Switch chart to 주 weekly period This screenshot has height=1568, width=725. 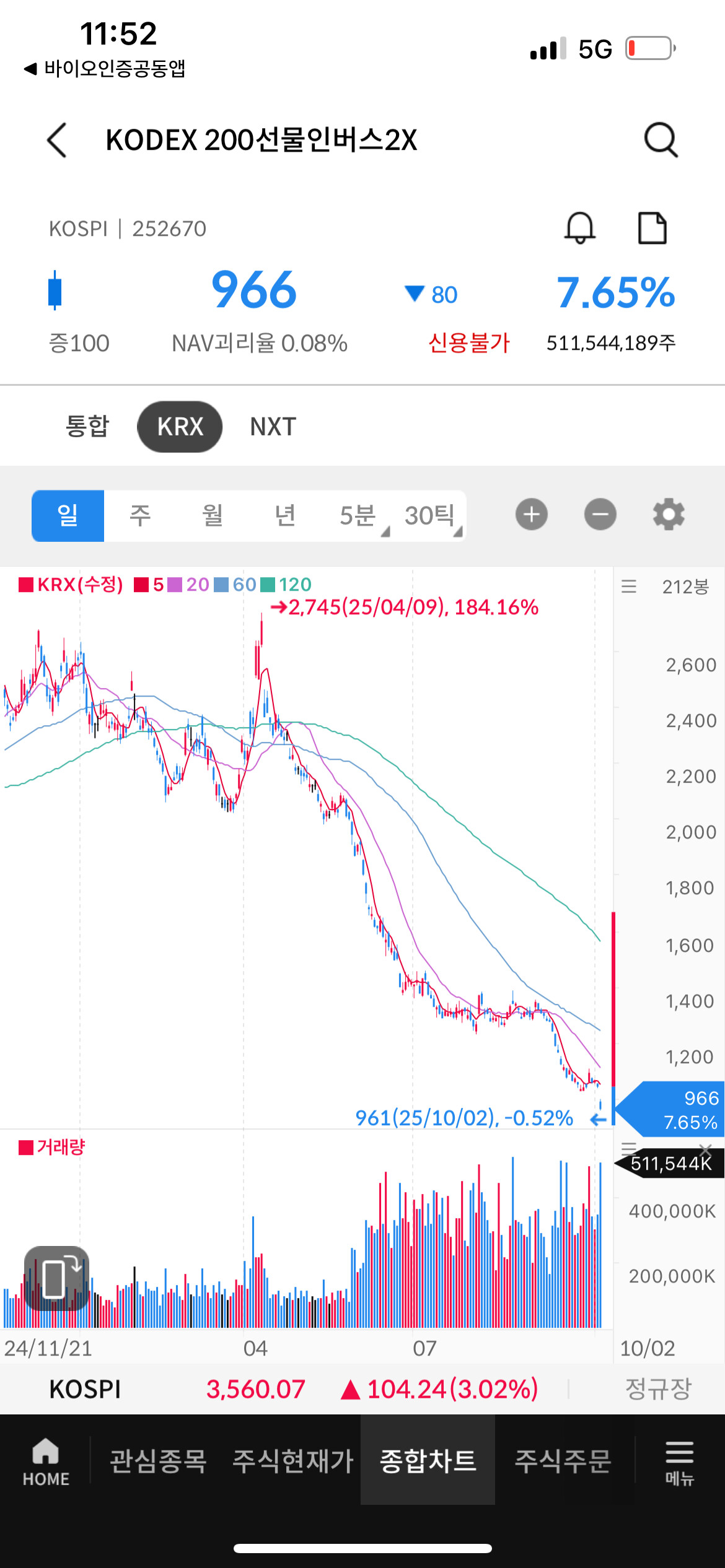(x=140, y=516)
